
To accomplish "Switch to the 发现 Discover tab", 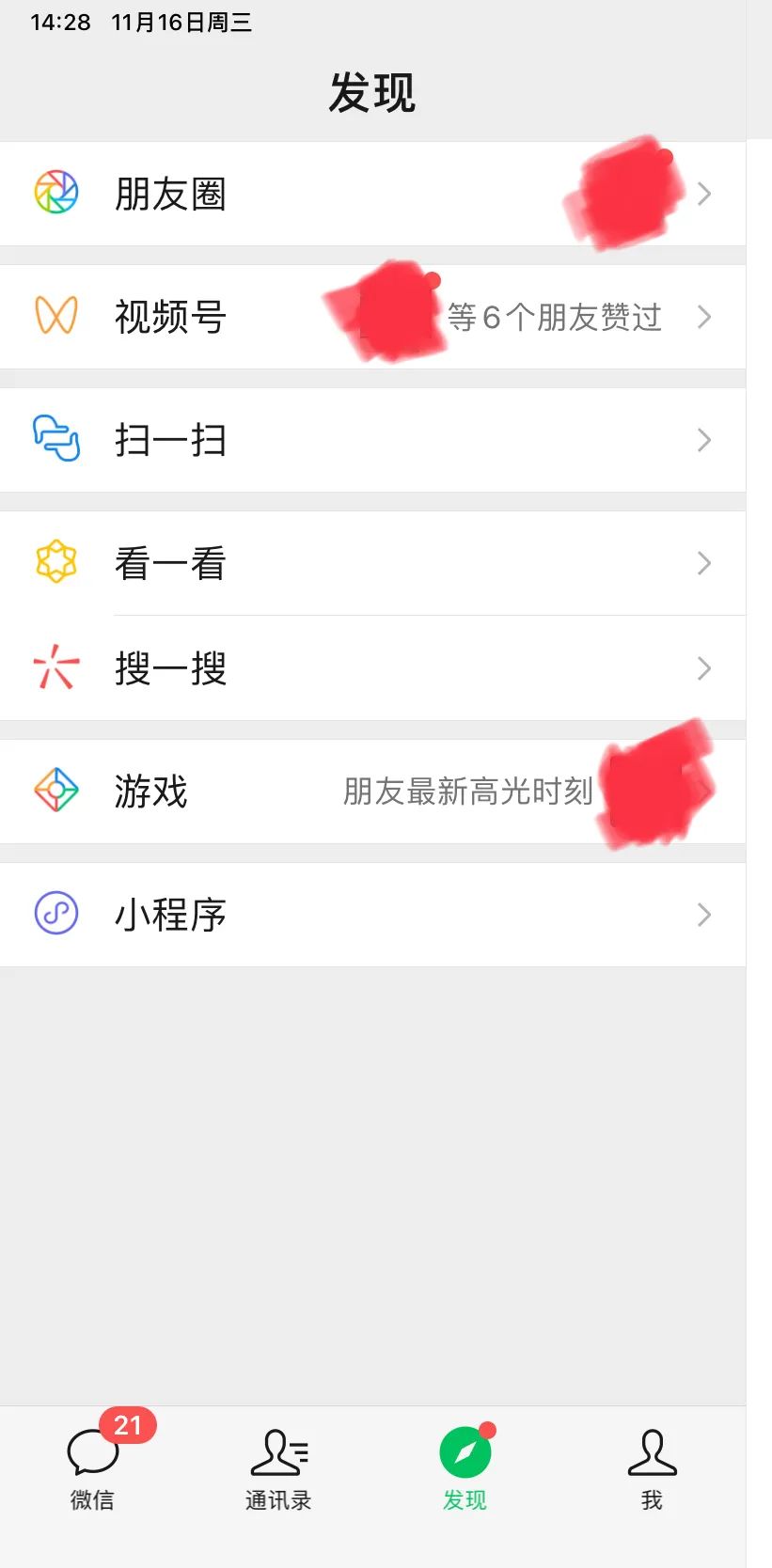I will point(464,1466).
